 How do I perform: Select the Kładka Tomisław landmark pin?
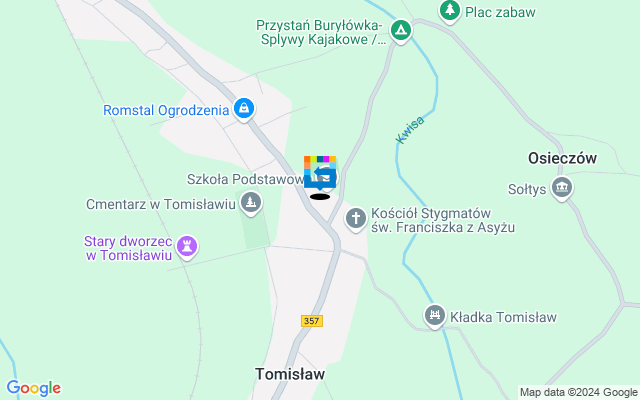point(434,316)
